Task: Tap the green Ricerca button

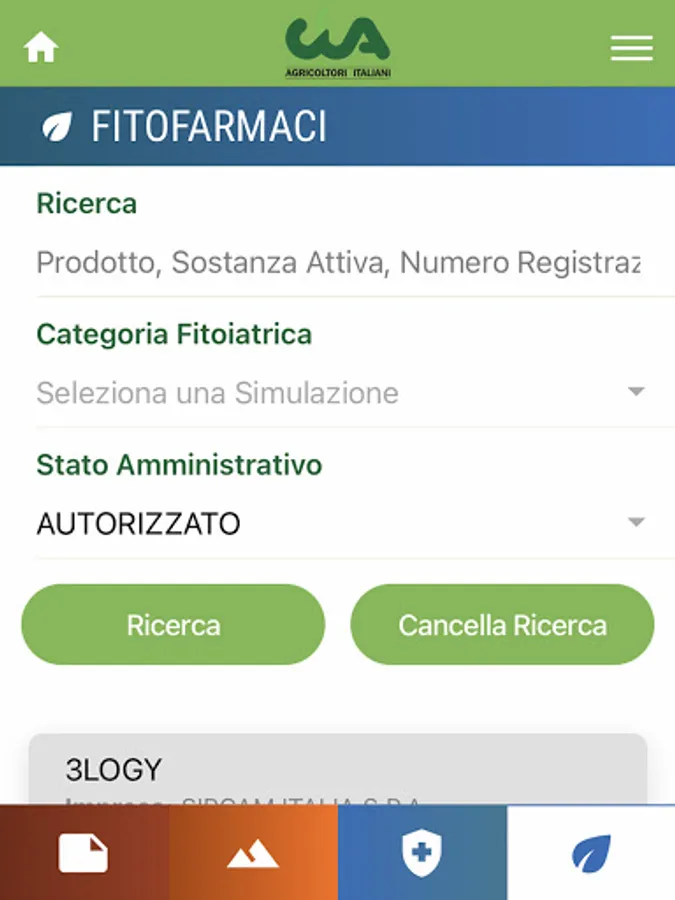Action: pos(173,625)
